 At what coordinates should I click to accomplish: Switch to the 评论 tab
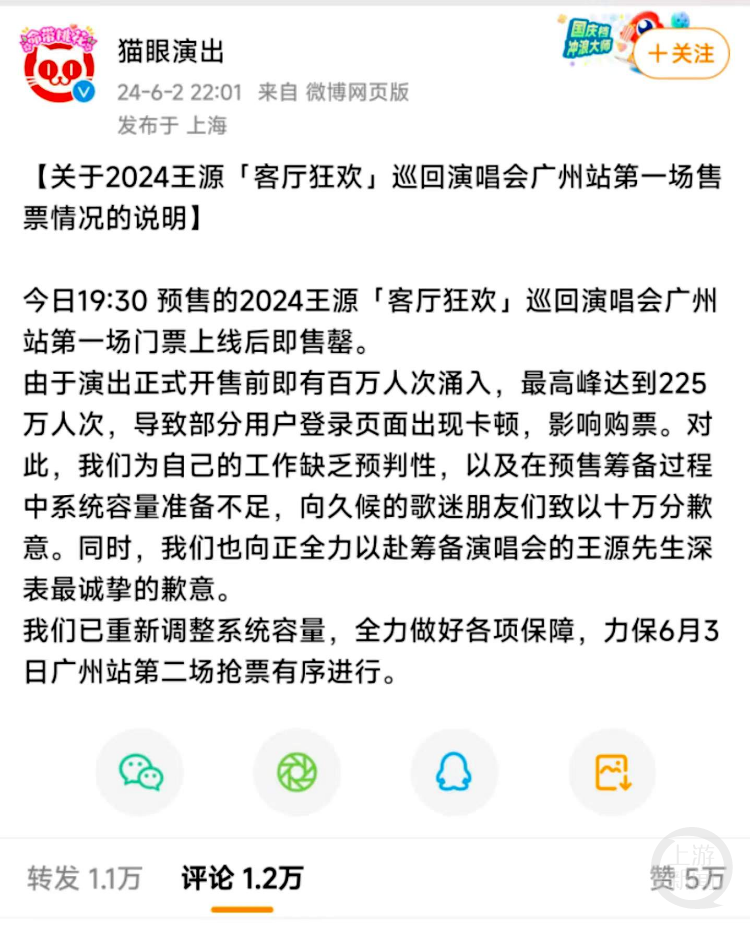(x=241, y=879)
